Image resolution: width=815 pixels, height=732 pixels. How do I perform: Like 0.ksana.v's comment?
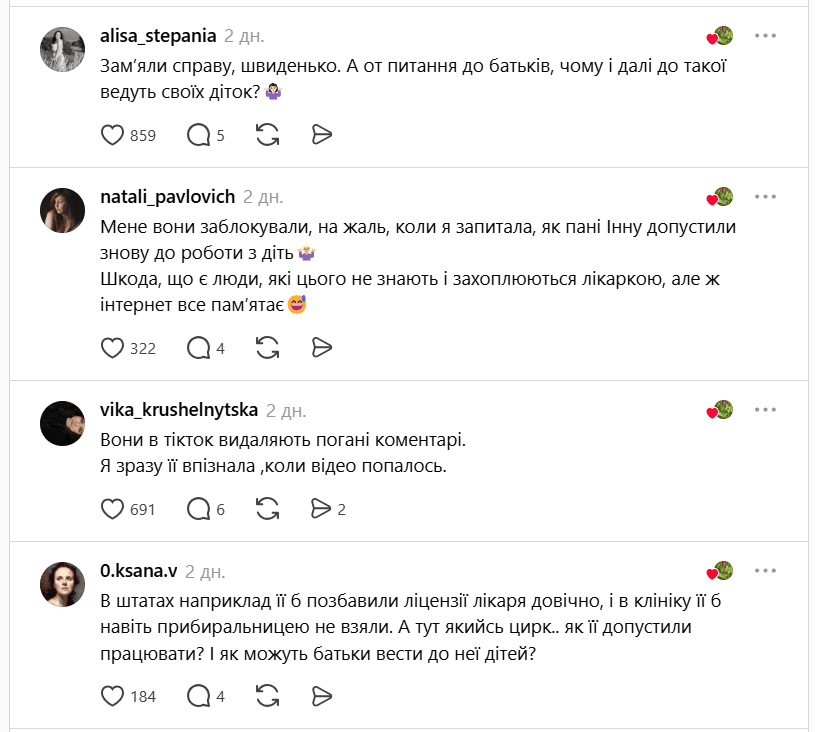(x=113, y=695)
